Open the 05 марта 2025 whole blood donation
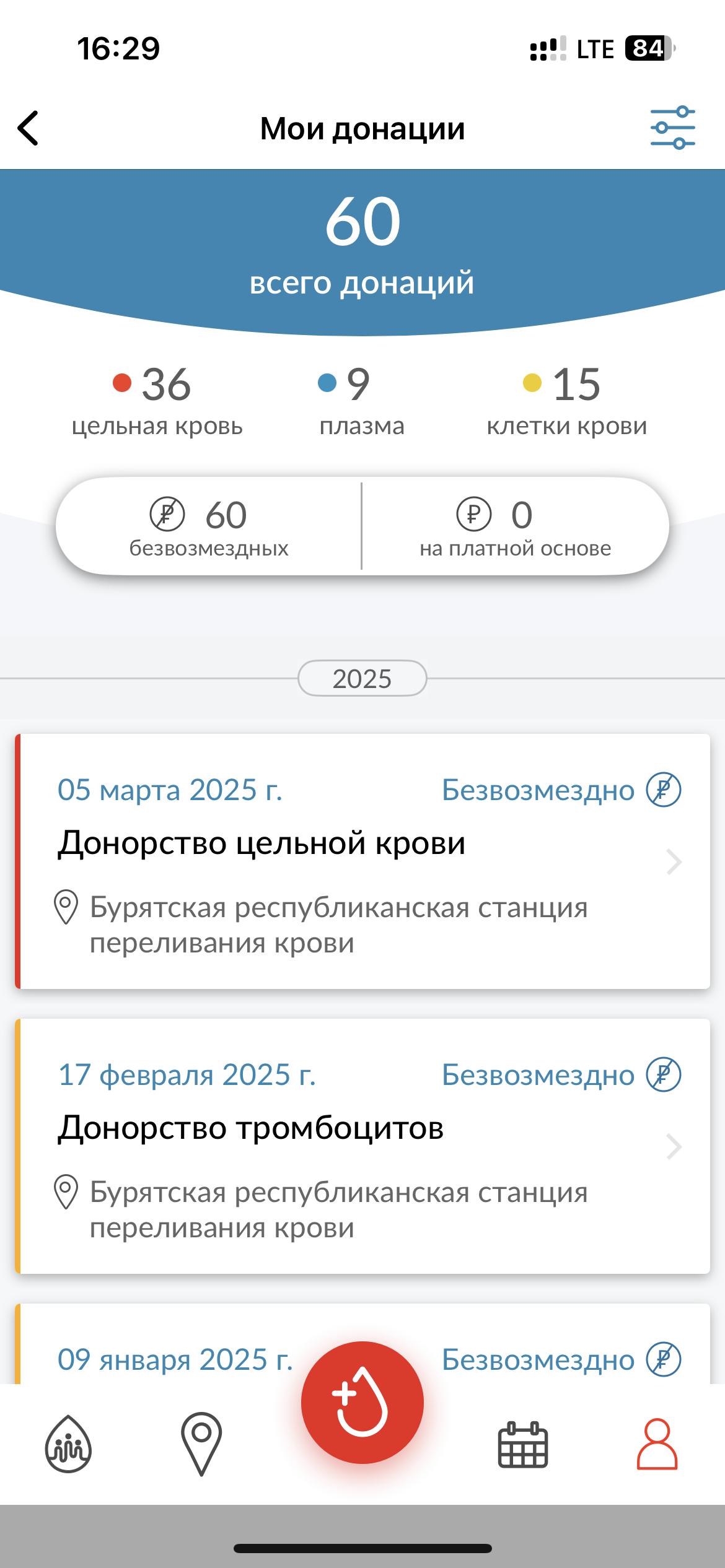Viewport: 725px width, 1568px height. [x=362, y=861]
